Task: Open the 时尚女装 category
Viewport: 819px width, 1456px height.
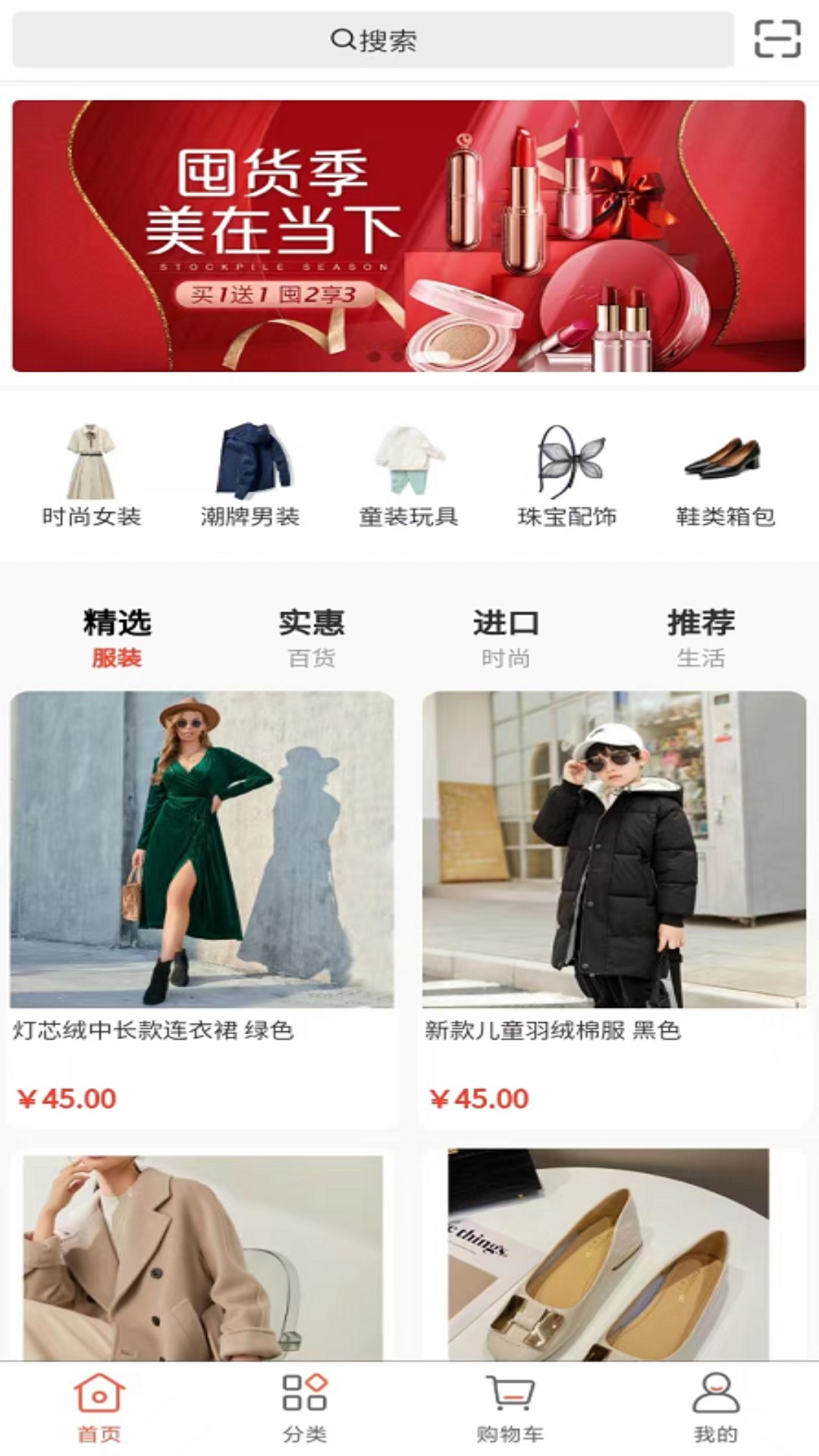Action: click(x=91, y=475)
